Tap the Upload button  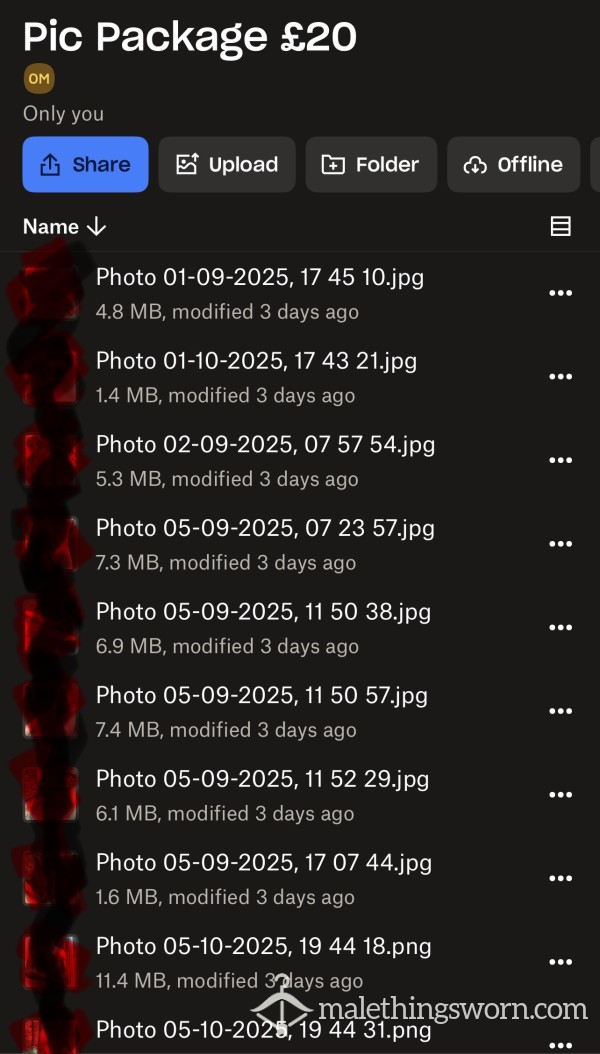pyautogui.click(x=227, y=165)
